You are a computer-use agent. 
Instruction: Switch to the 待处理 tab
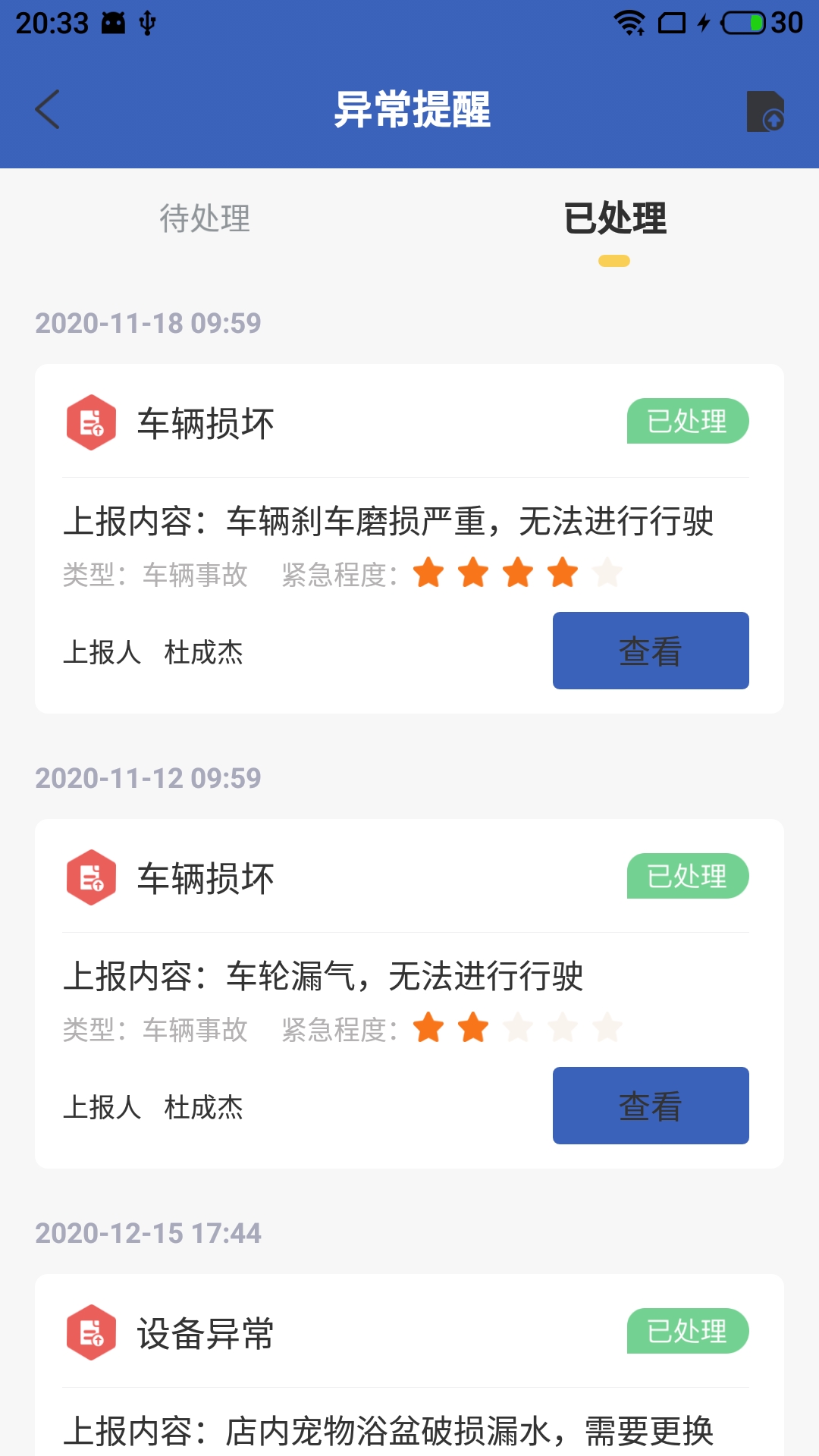[x=205, y=220]
